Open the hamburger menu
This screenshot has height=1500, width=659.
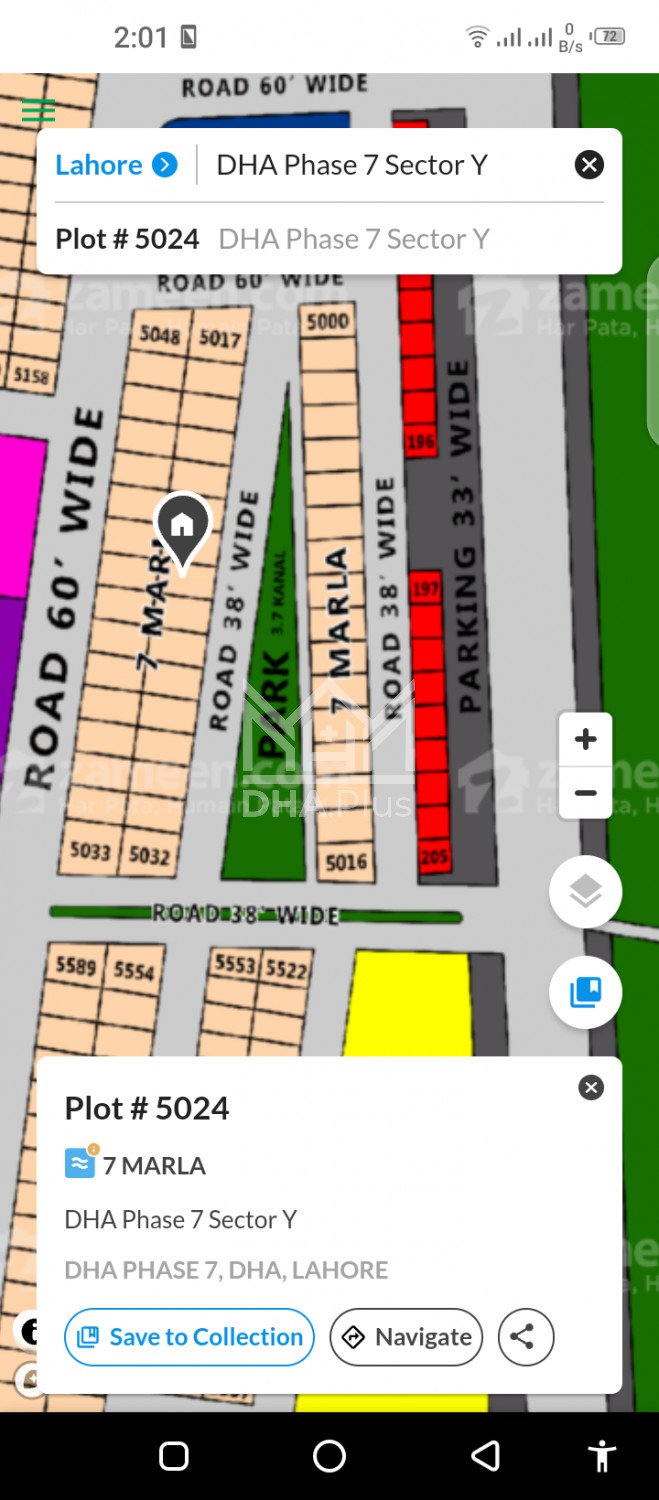click(39, 111)
